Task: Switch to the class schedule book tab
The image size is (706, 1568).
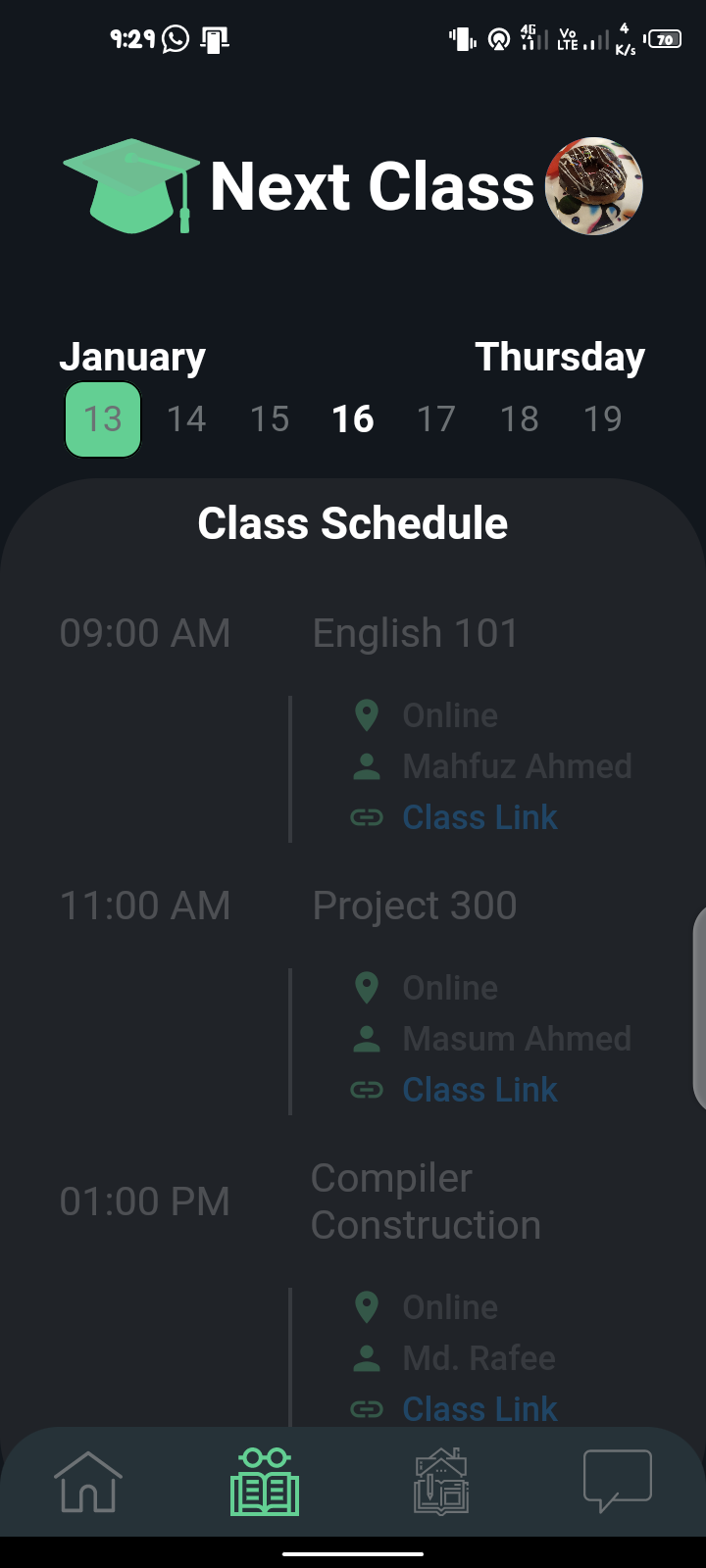Action: coord(265,1481)
